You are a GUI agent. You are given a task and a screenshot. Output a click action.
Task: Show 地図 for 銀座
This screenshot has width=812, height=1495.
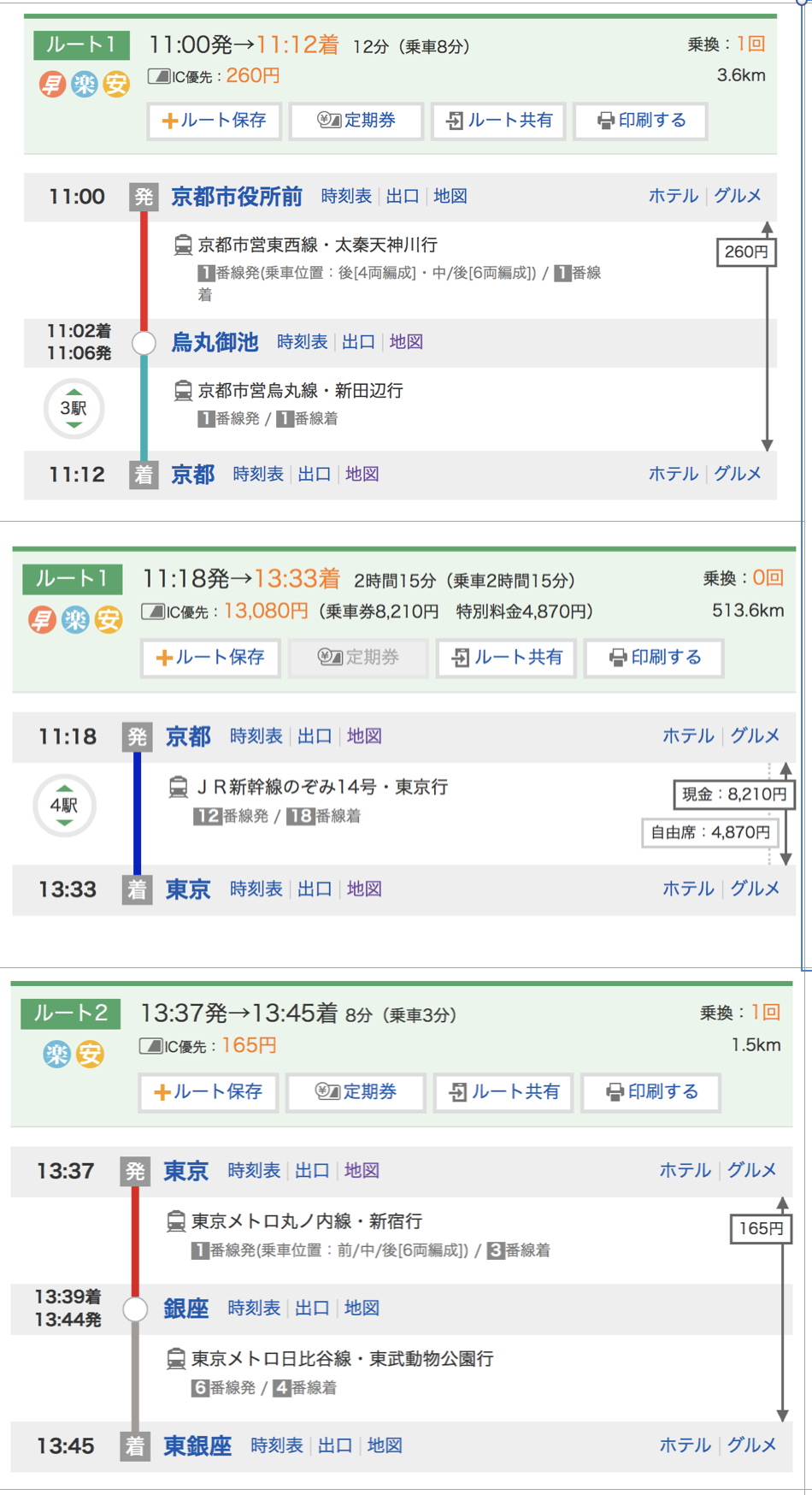tap(362, 1309)
